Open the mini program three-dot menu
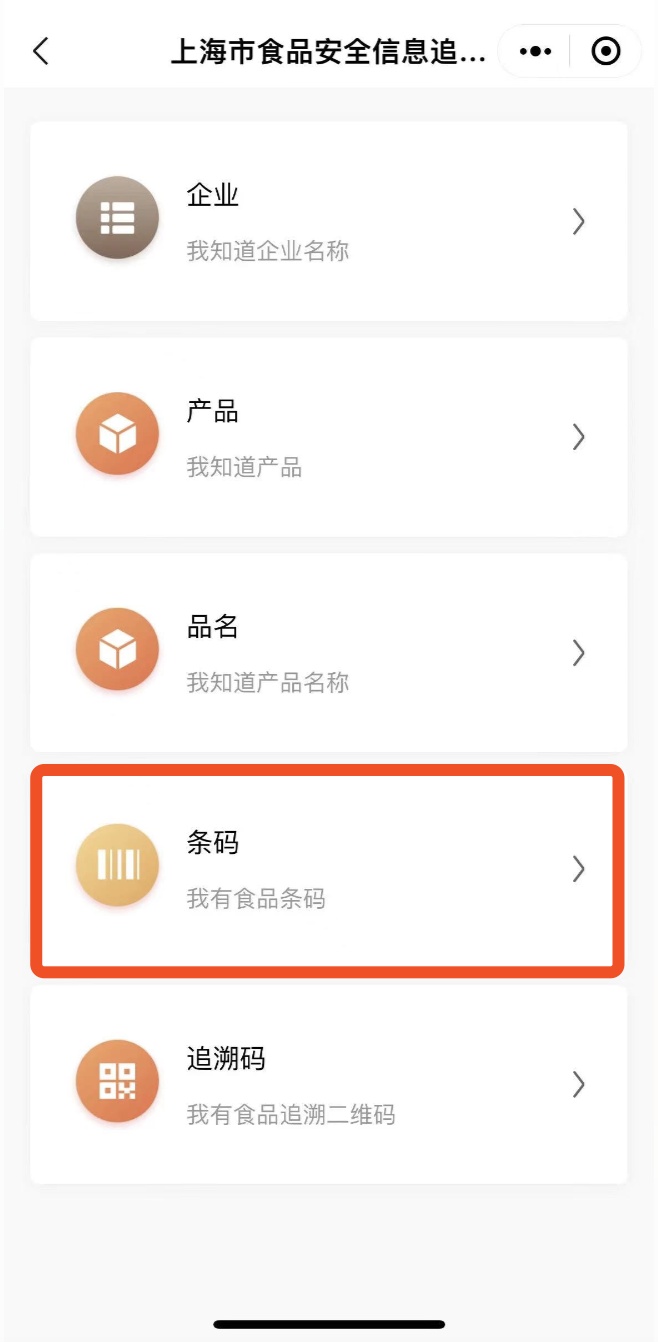 pos(535,51)
